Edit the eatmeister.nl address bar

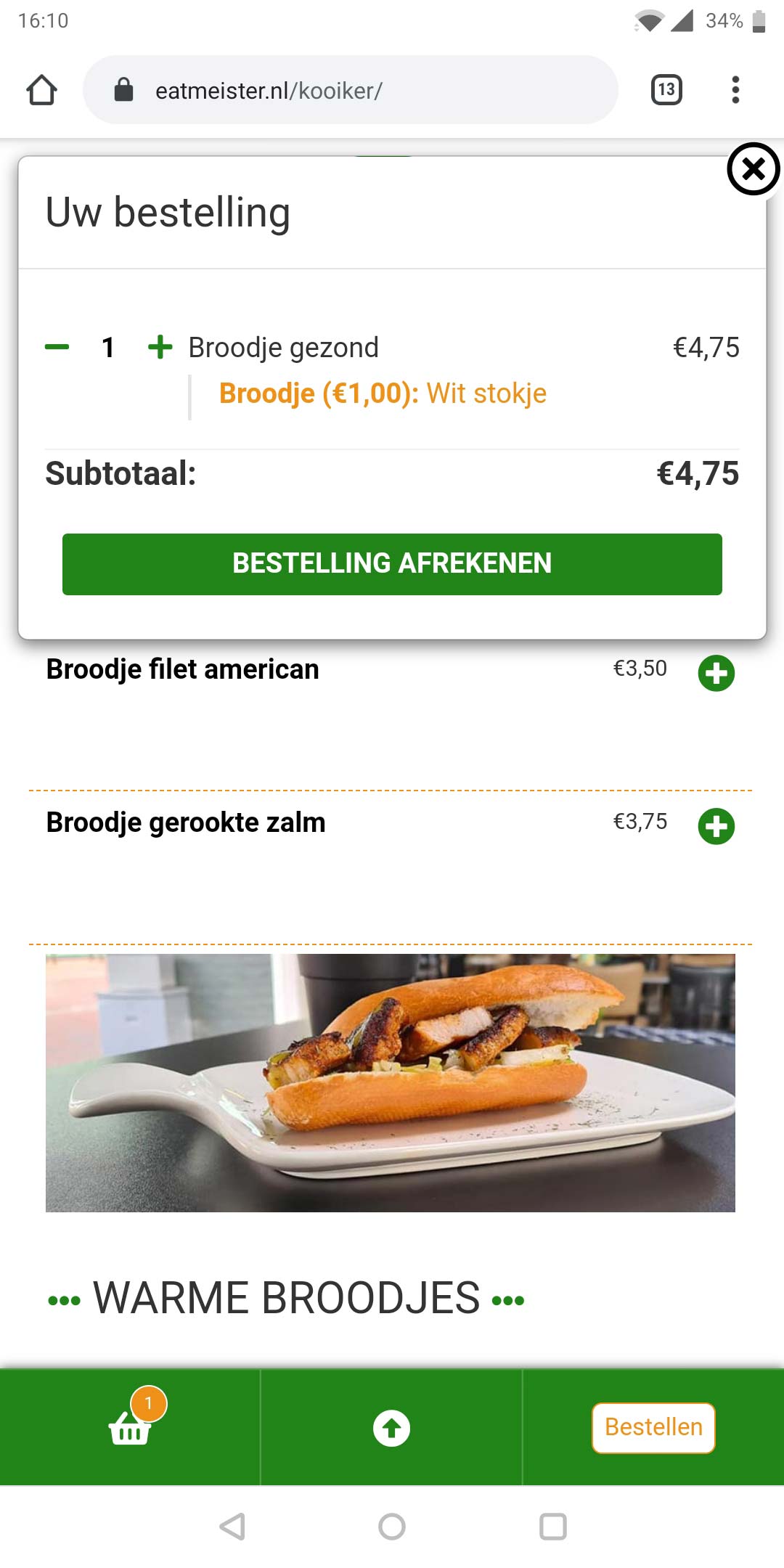pos(348,90)
